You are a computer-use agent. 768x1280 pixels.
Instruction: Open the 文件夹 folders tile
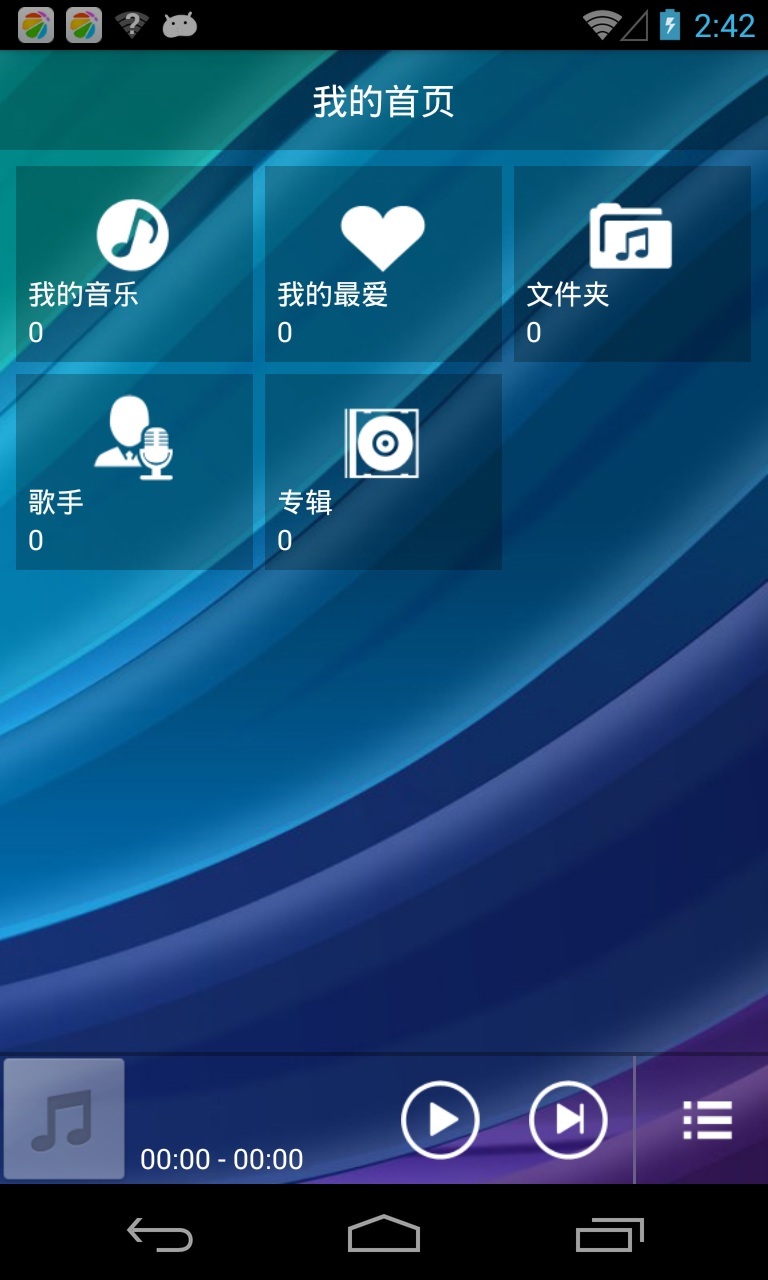[x=632, y=264]
